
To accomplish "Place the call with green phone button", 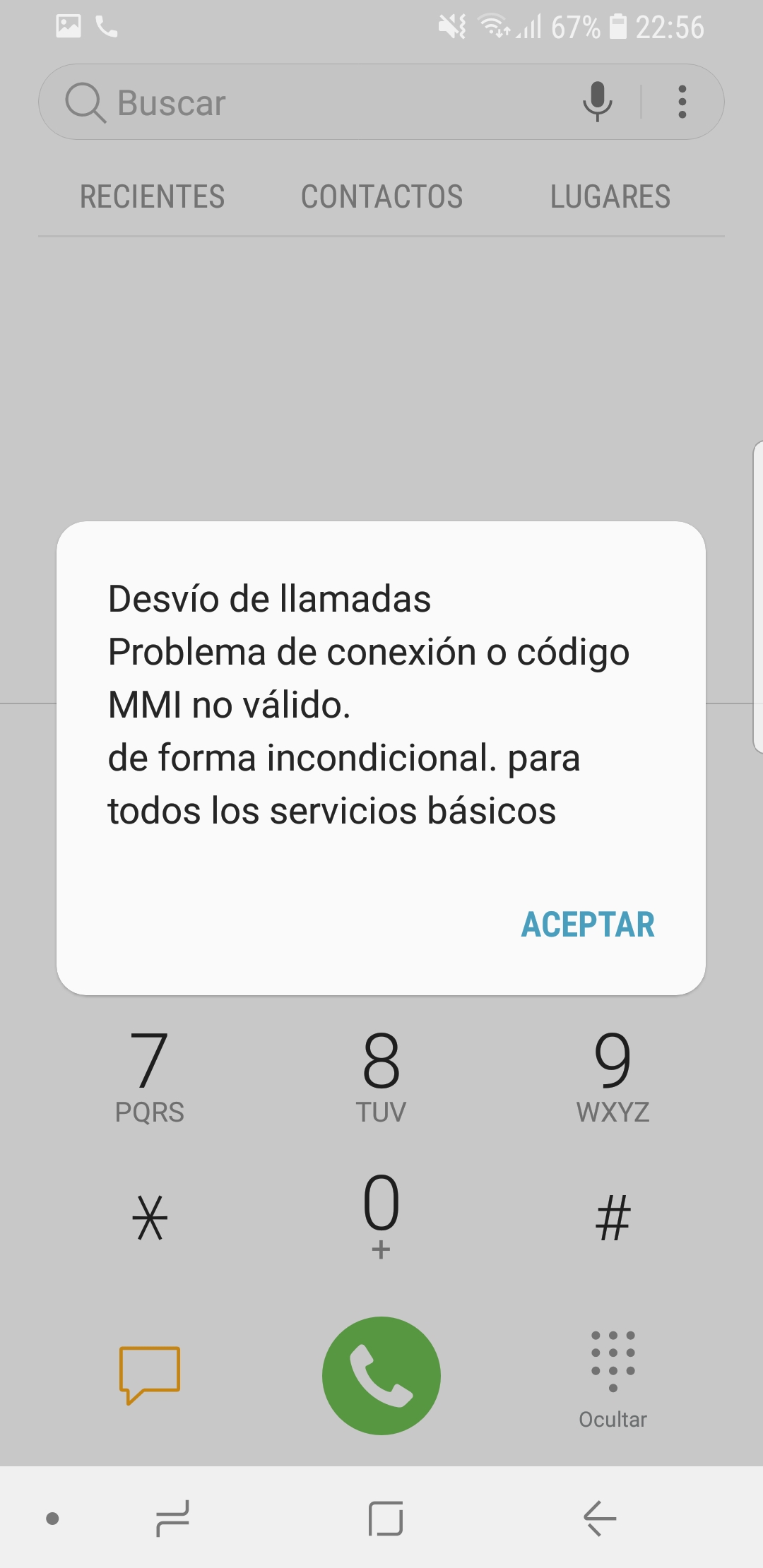I will [x=381, y=1375].
